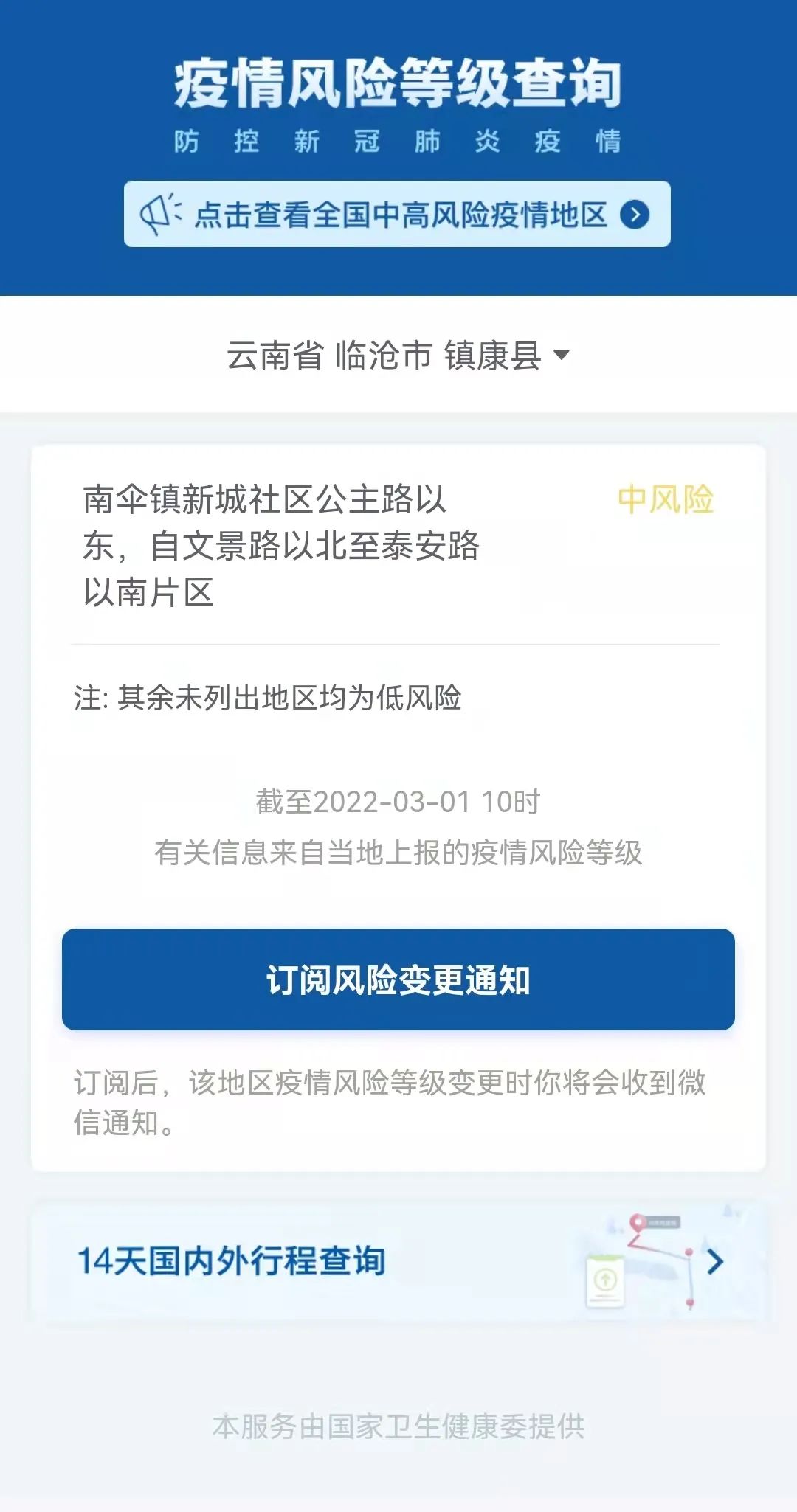Click the 中风险 risk level label
Viewport: 797px width, 1512px height.
(666, 501)
